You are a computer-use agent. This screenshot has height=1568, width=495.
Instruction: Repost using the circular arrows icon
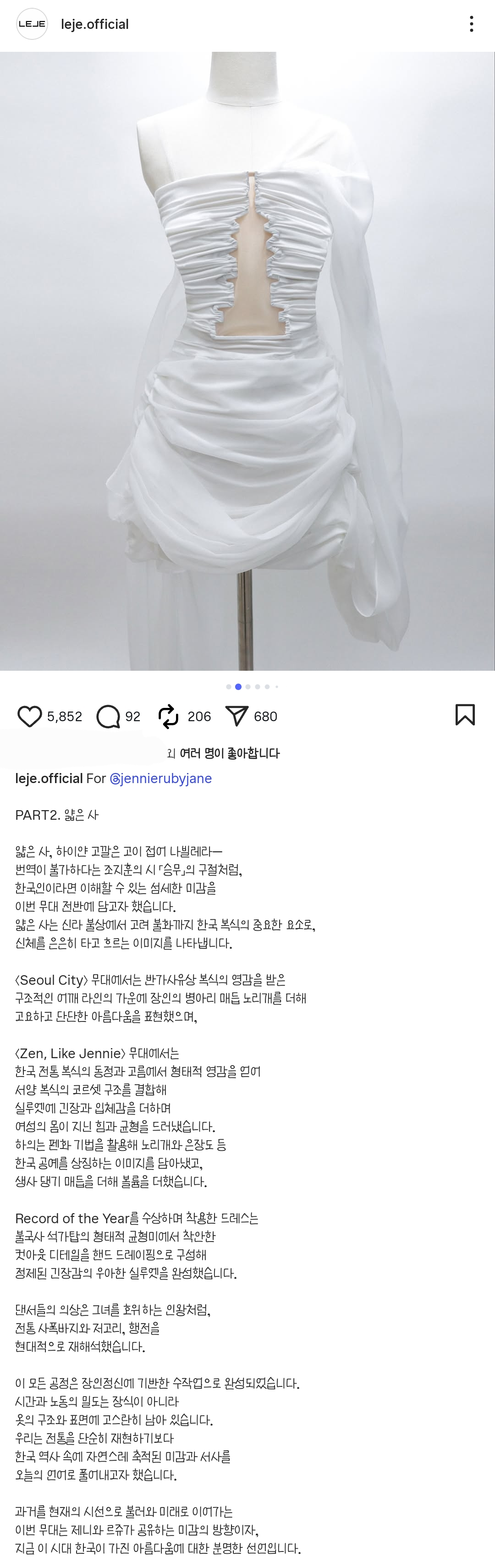point(169,717)
